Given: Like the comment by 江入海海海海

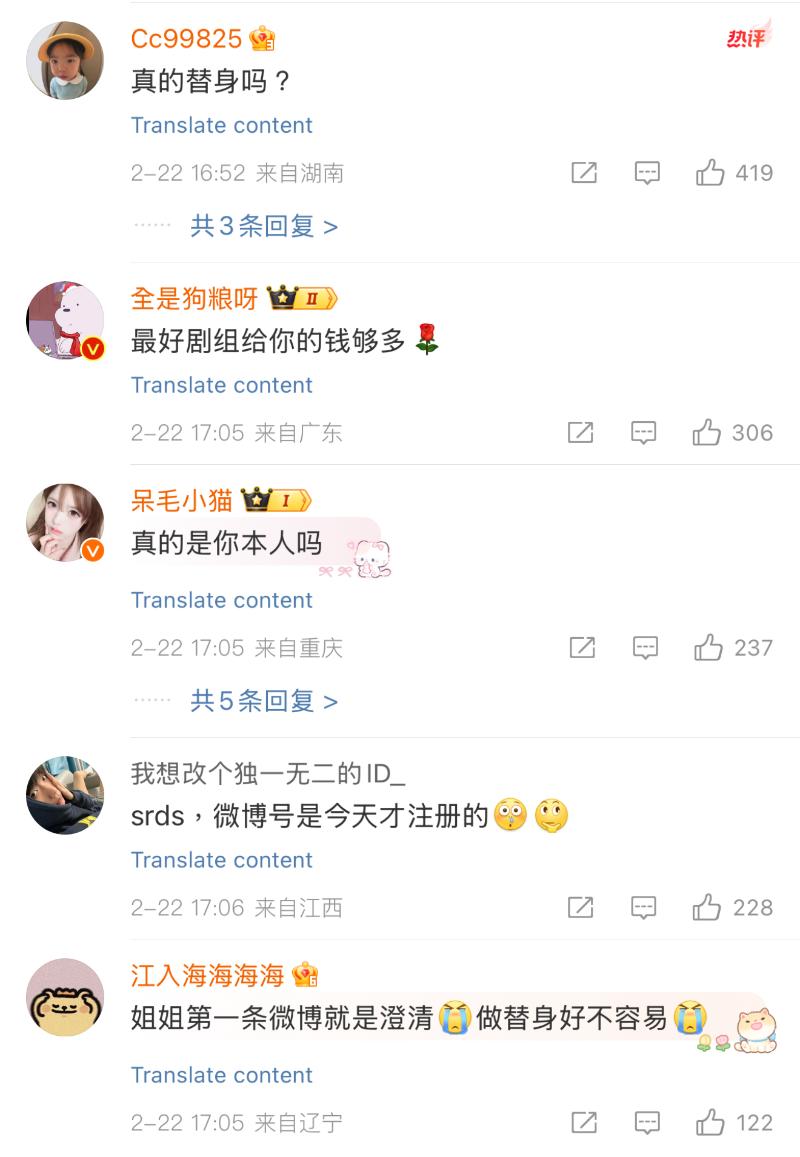Looking at the screenshot, I should pos(710,1123).
